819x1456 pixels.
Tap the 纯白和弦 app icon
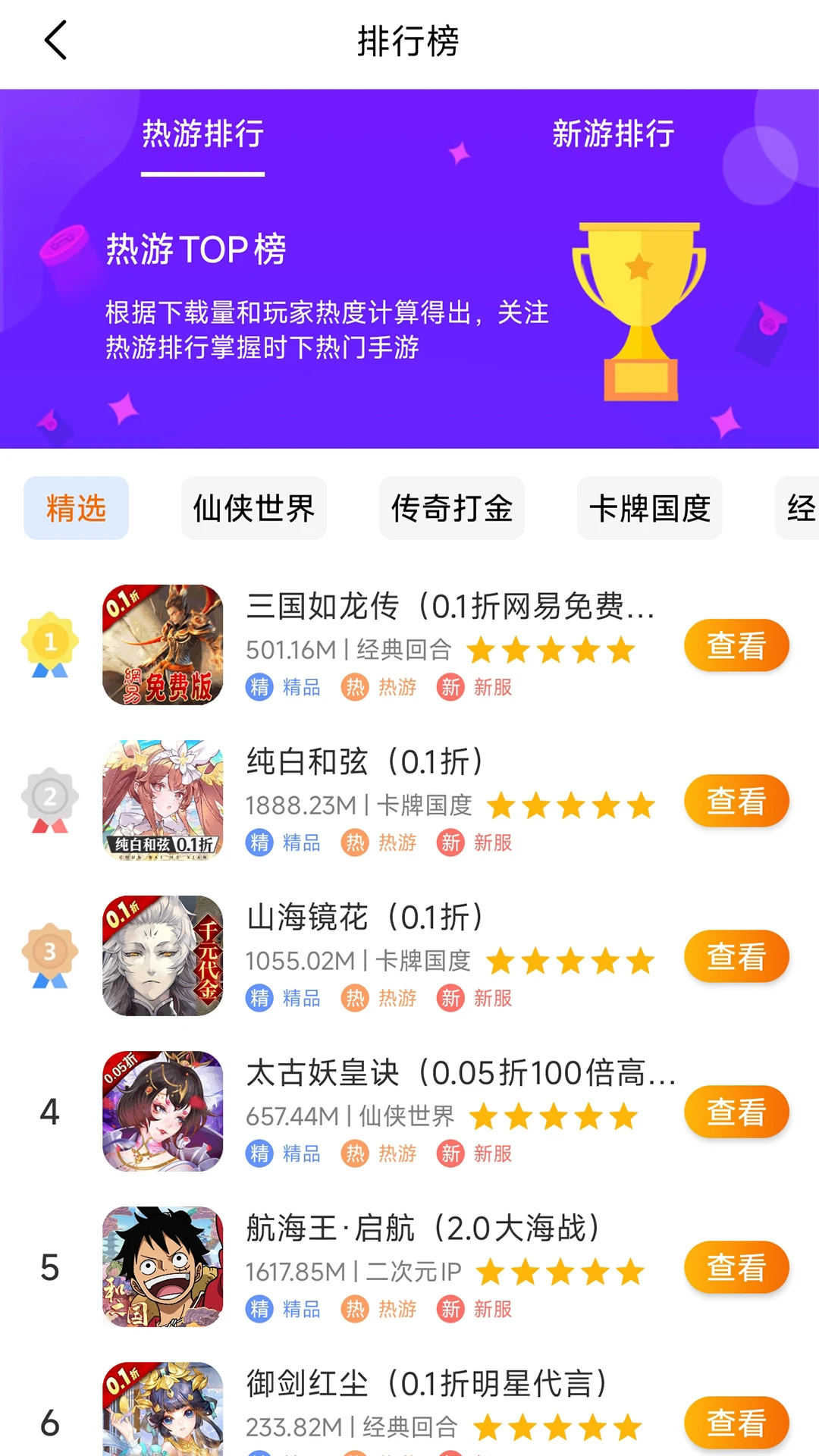tap(164, 802)
